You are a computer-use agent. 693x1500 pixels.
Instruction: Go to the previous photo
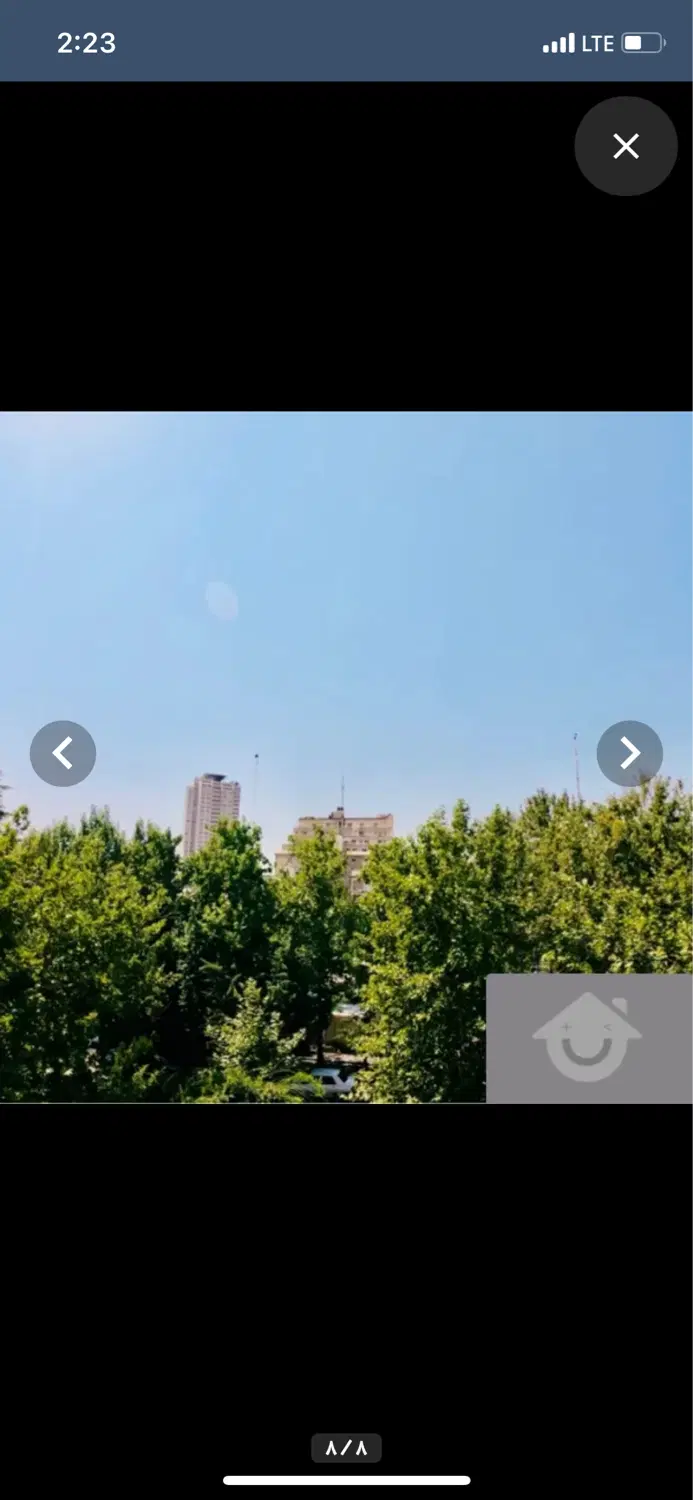[63, 753]
